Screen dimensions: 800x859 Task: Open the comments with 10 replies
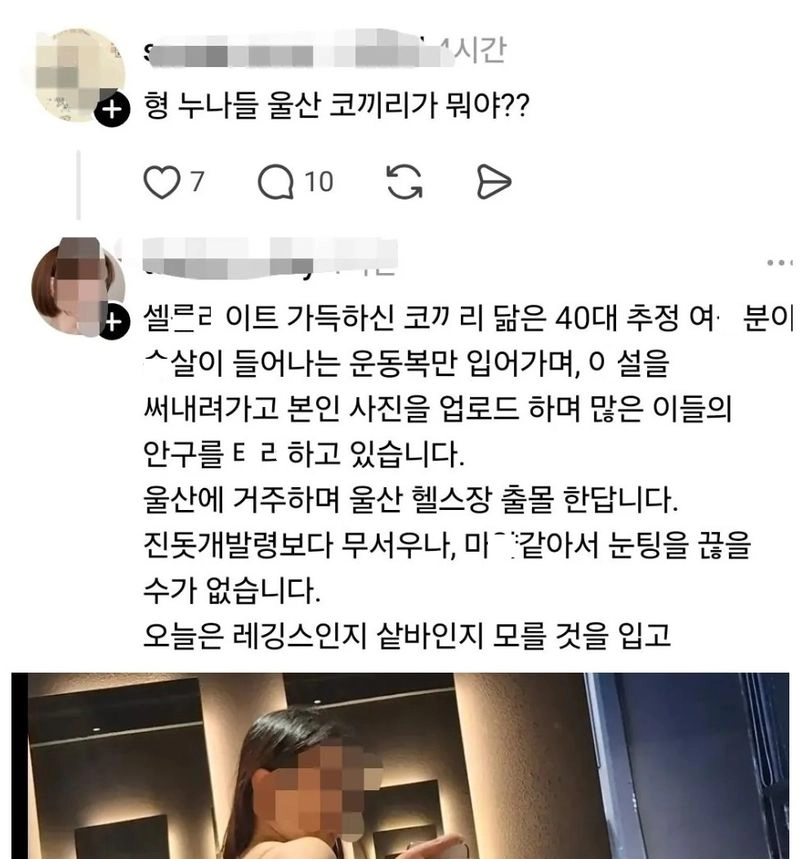point(275,182)
